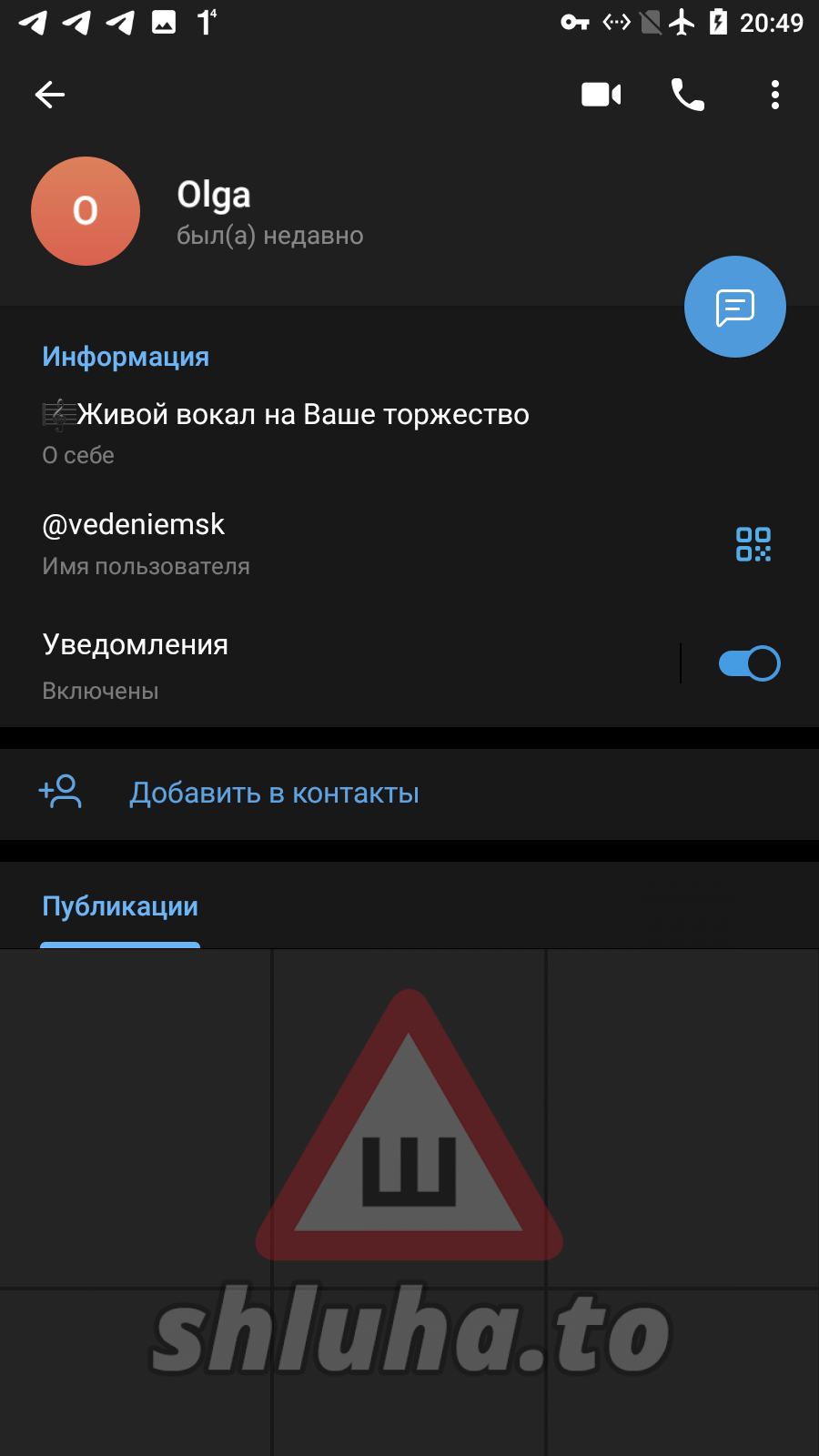Open chat via the blue message button
This screenshot has height=1456, width=819.
pyautogui.click(x=735, y=307)
